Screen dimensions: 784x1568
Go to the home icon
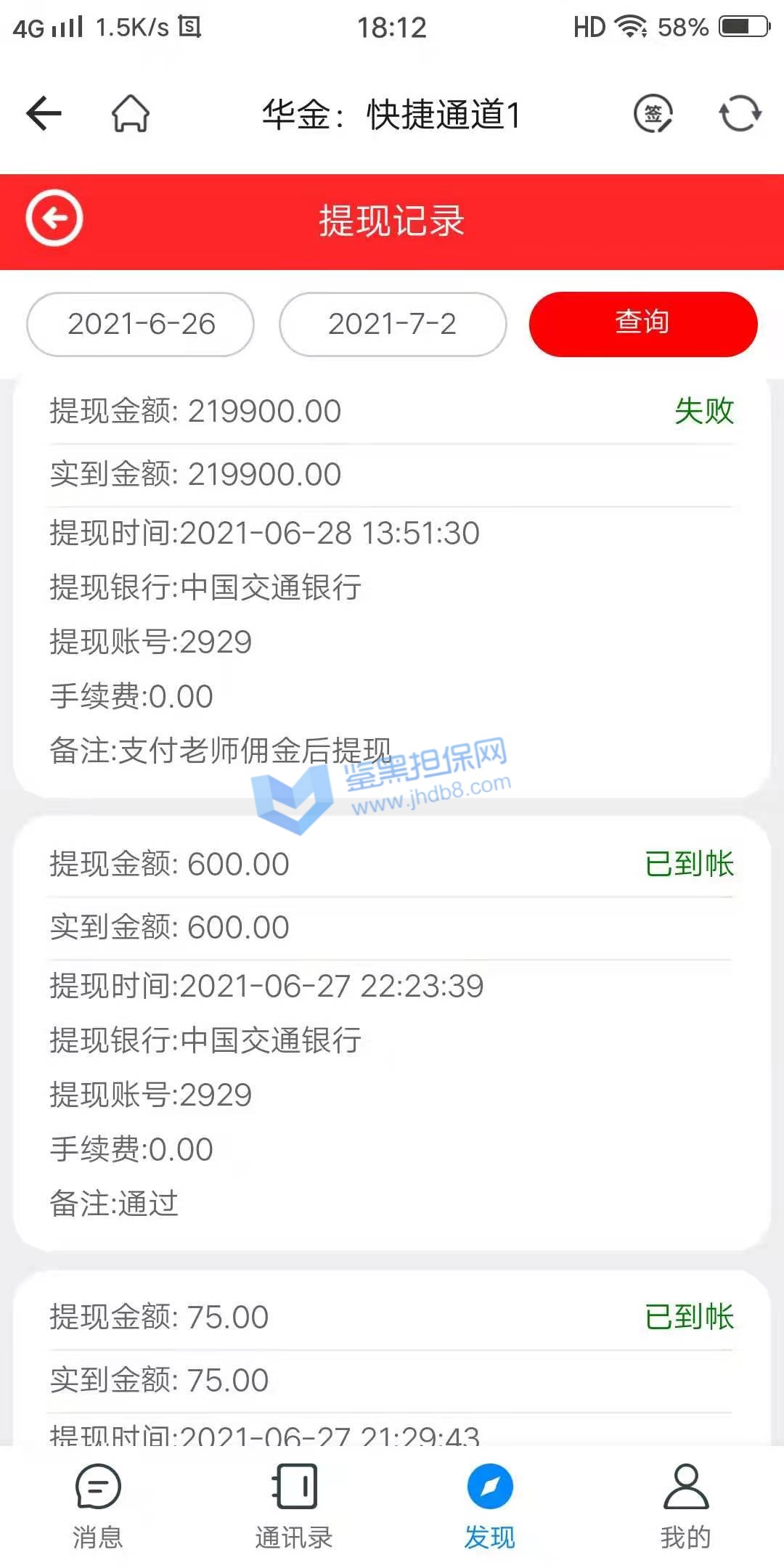[131, 114]
